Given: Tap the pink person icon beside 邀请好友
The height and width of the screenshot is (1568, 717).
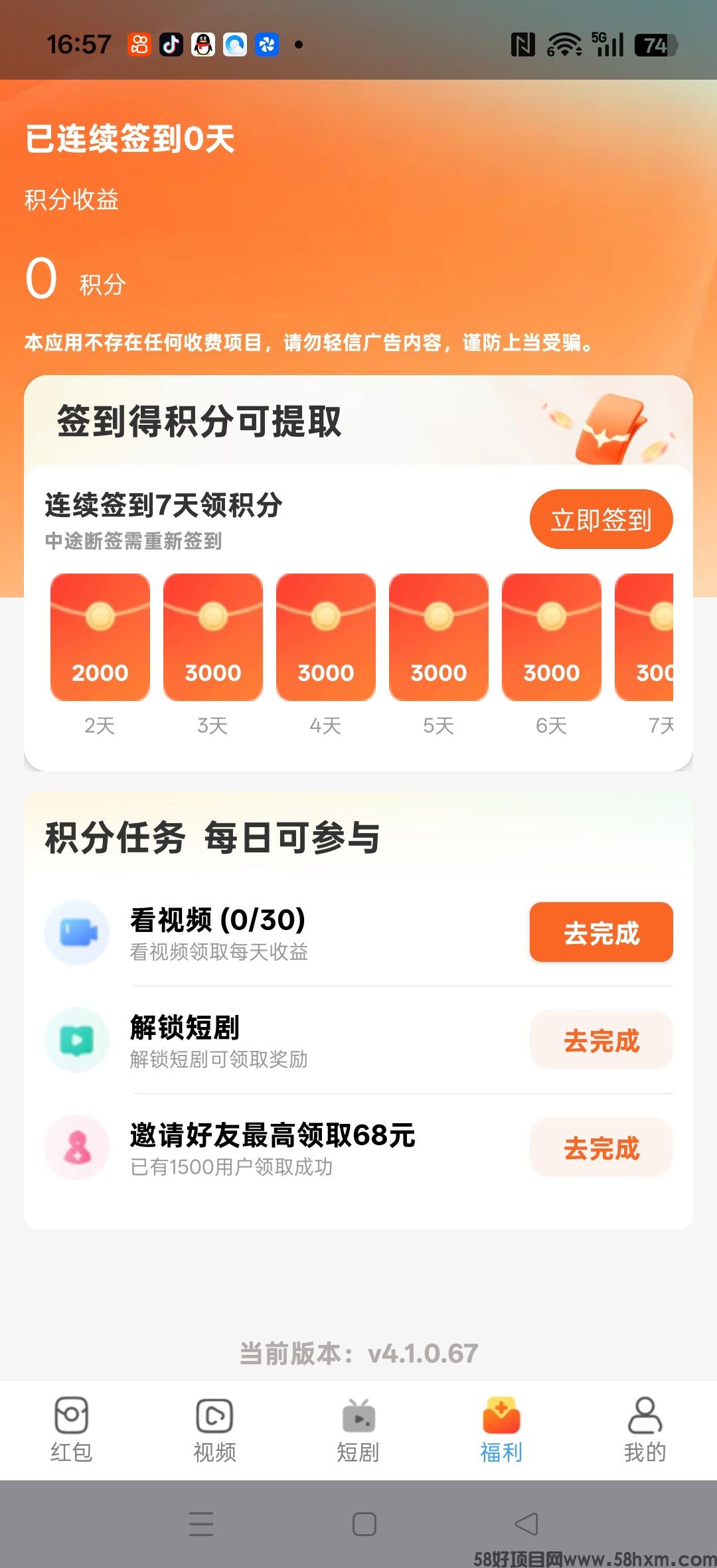Looking at the screenshot, I should point(78,1147).
